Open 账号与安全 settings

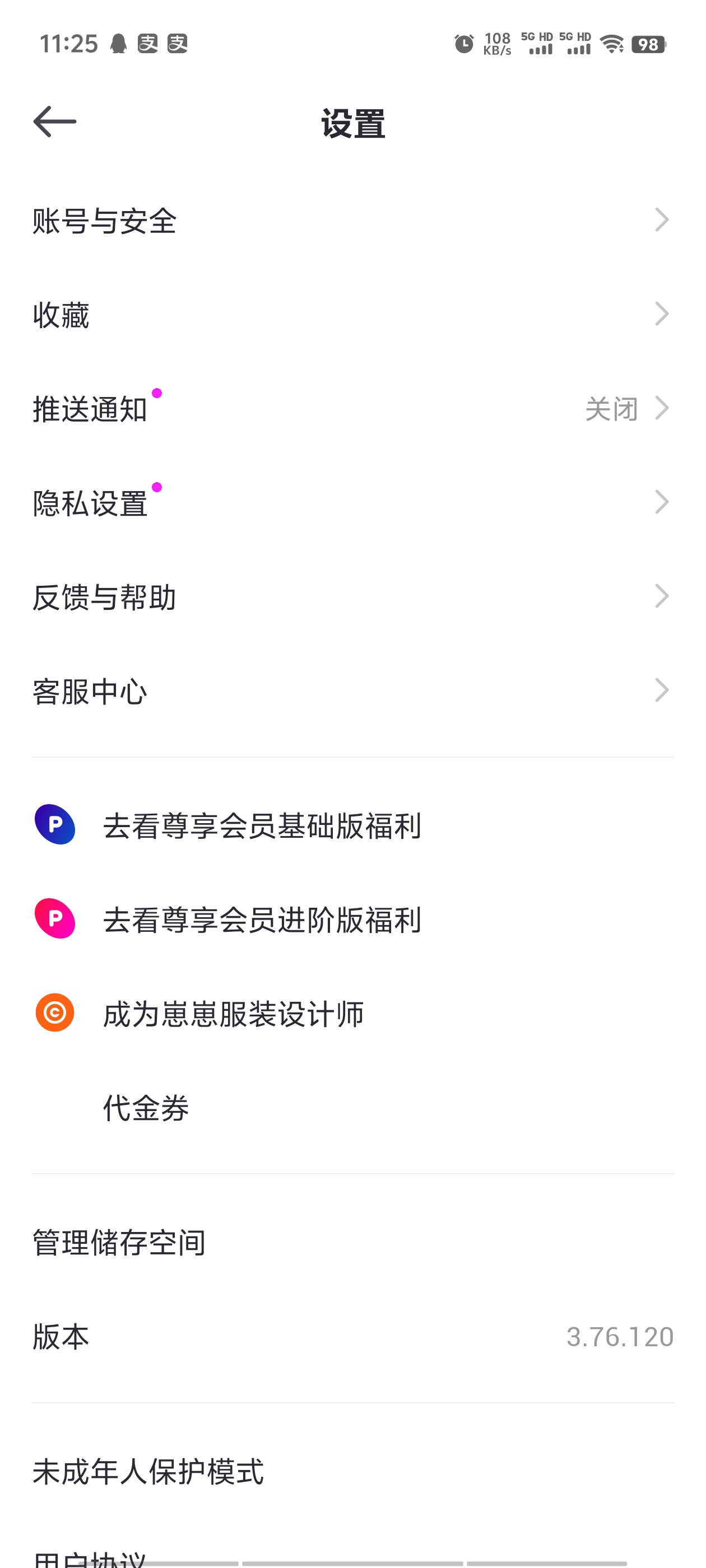tap(352, 220)
